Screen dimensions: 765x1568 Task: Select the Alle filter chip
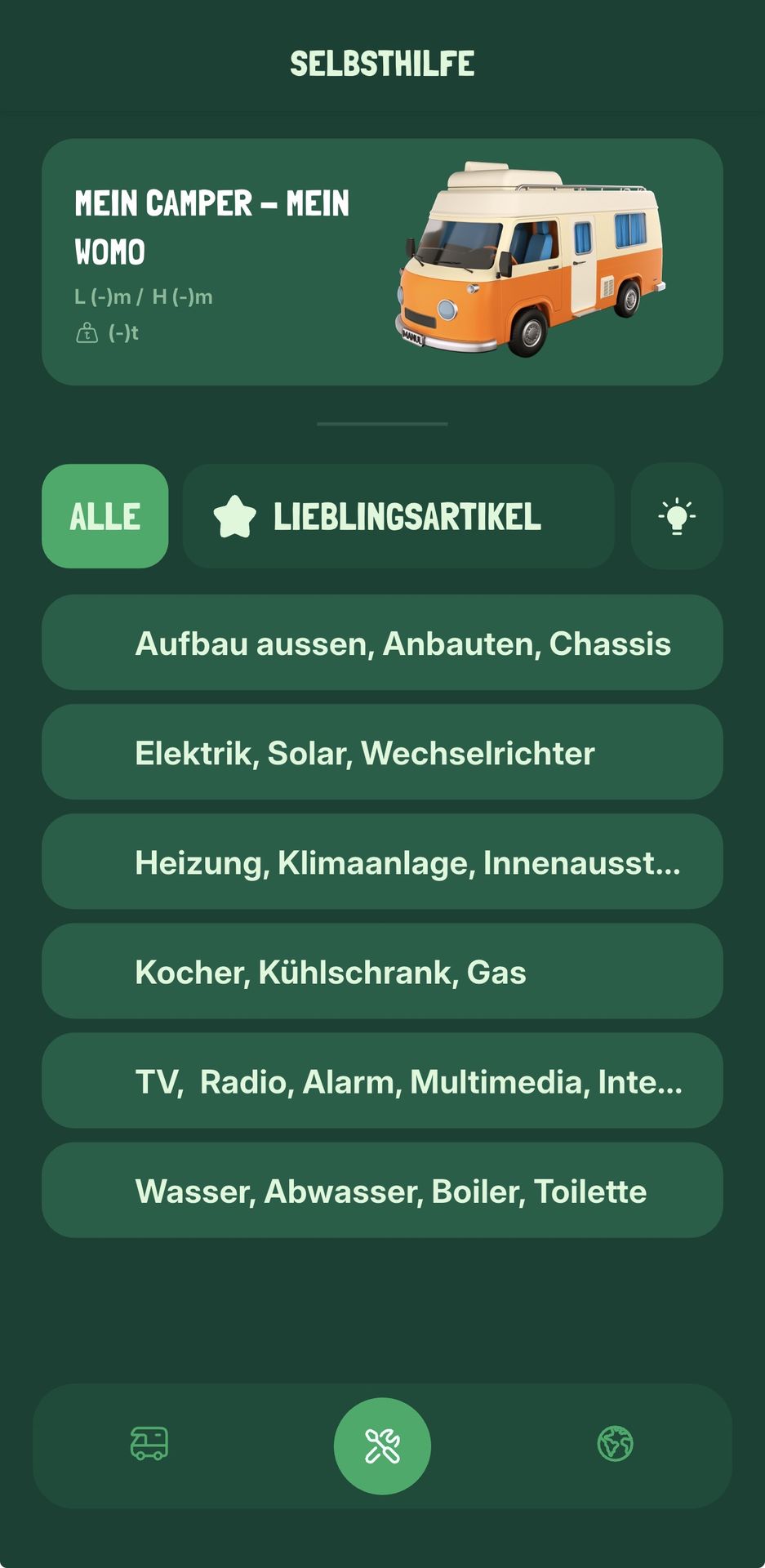pos(105,516)
